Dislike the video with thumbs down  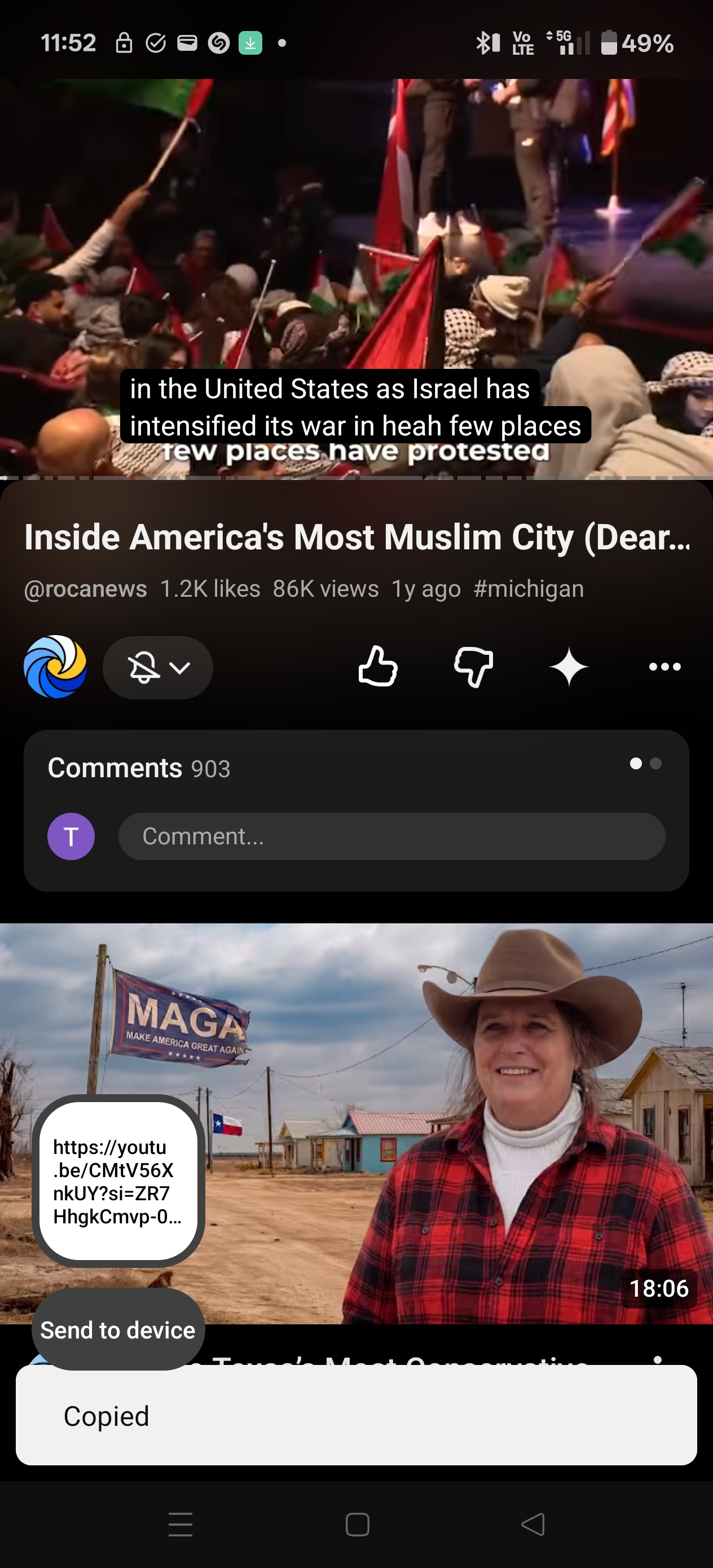coord(473,667)
